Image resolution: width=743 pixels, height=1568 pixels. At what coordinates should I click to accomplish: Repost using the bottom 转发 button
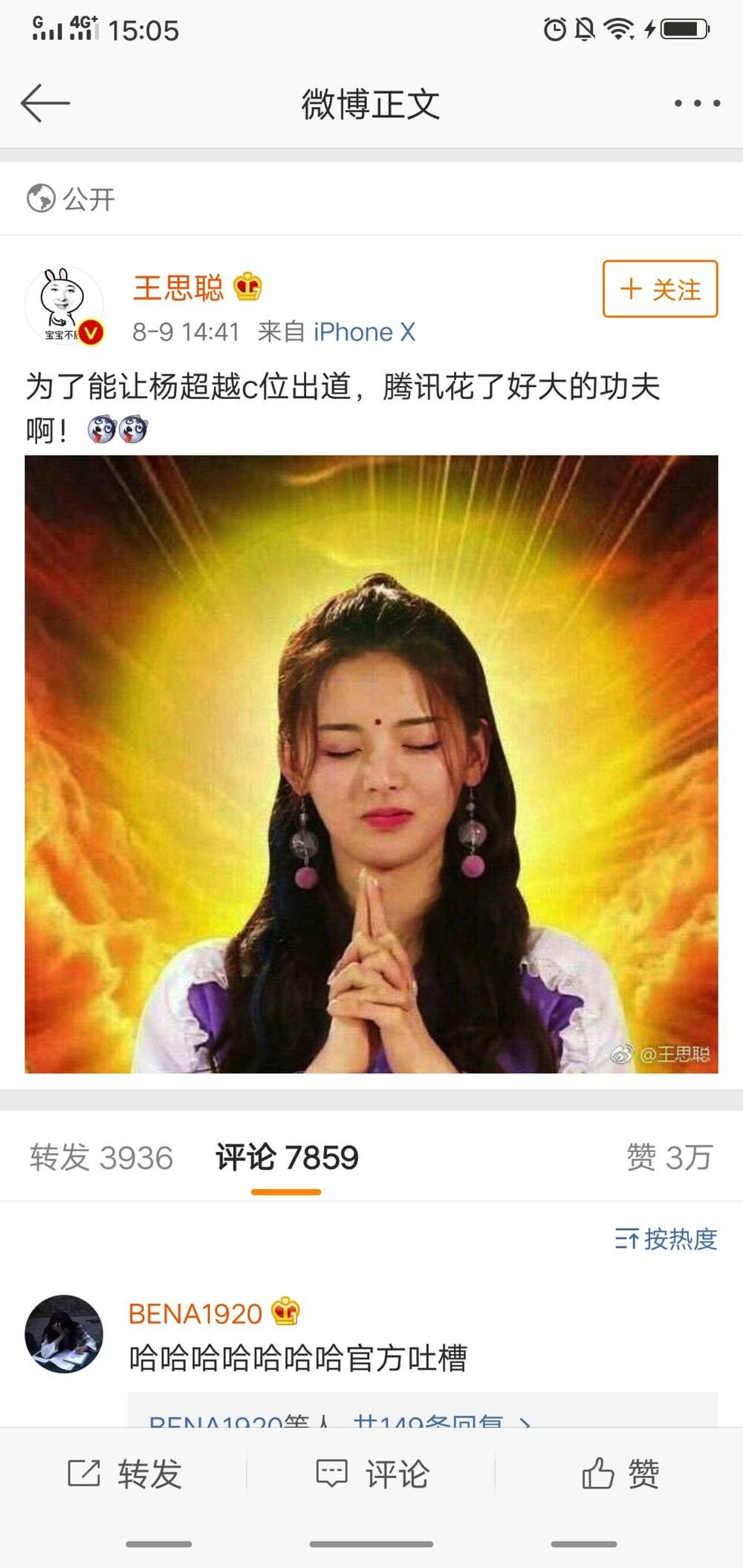tap(125, 1474)
